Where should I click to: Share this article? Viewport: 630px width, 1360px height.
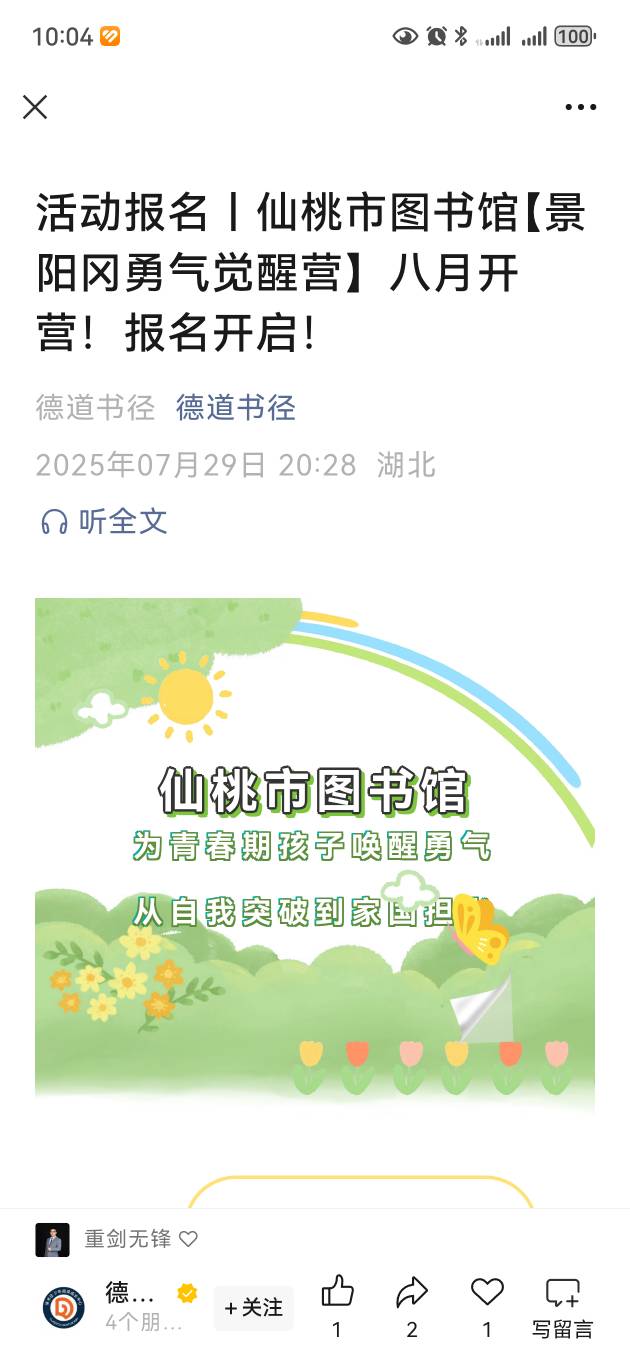click(411, 1293)
